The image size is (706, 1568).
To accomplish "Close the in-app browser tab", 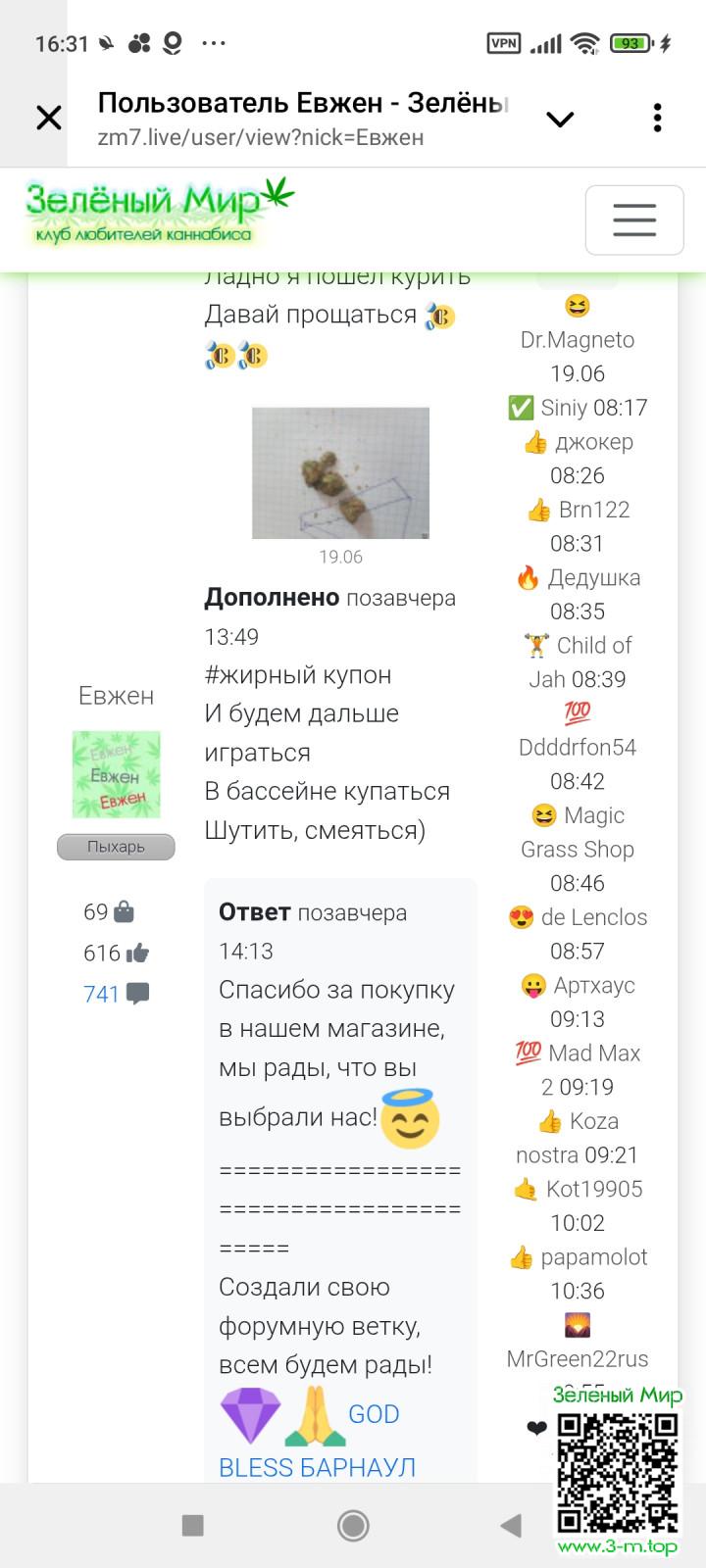I will coord(48,119).
